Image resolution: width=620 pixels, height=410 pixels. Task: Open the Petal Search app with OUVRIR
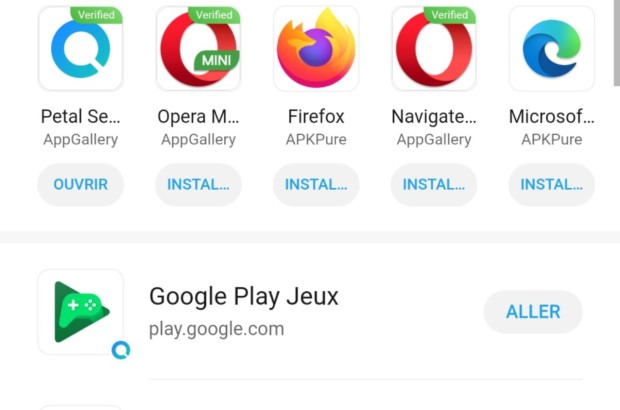pyautogui.click(x=80, y=185)
